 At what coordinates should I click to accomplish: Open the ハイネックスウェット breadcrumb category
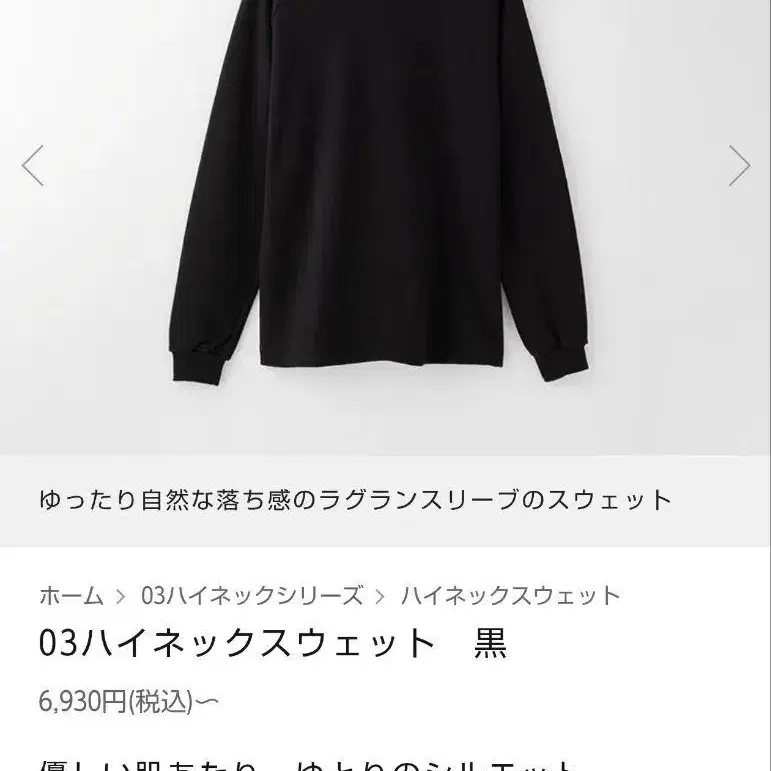click(510, 596)
